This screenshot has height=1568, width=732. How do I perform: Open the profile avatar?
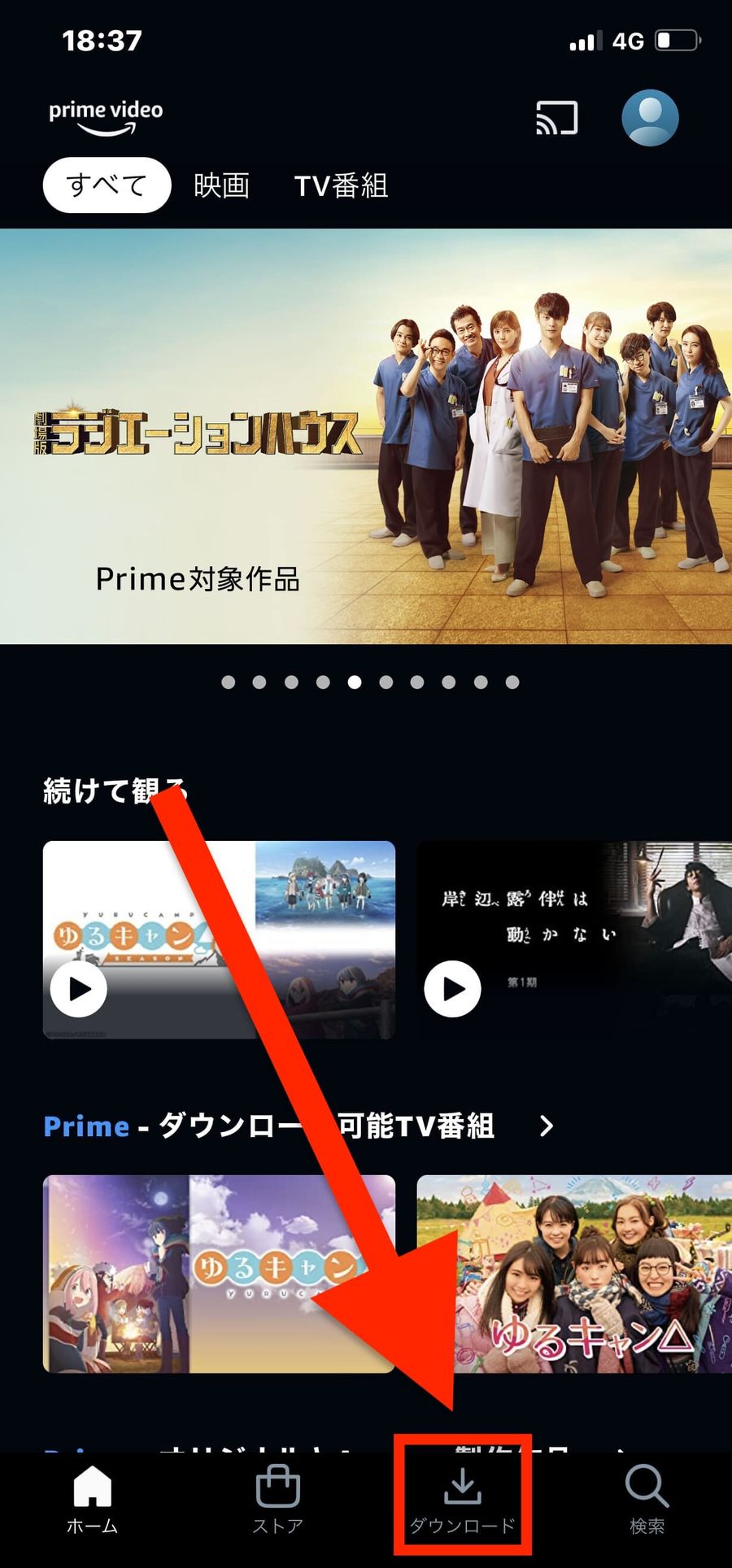point(650,118)
